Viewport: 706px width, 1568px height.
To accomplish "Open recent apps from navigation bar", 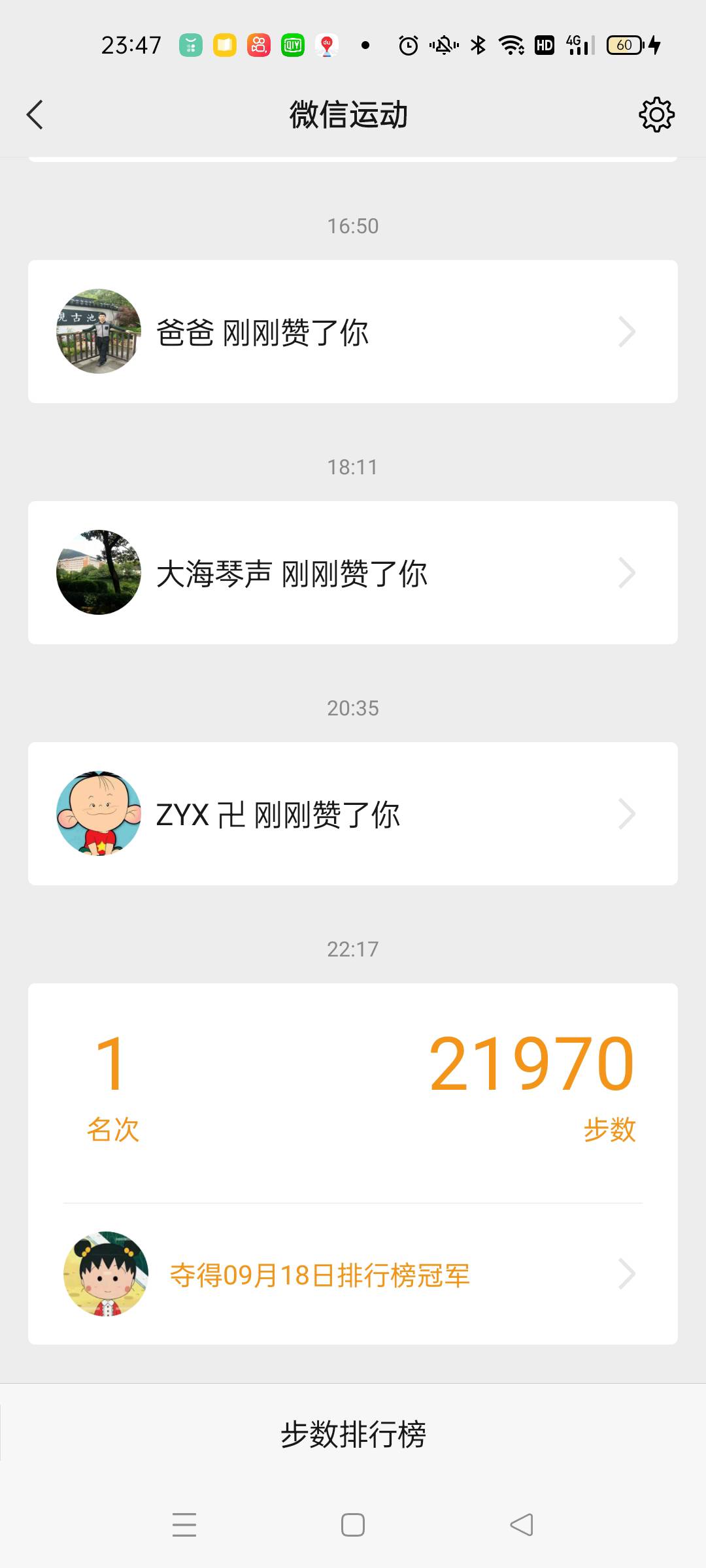I will 184,1525.
